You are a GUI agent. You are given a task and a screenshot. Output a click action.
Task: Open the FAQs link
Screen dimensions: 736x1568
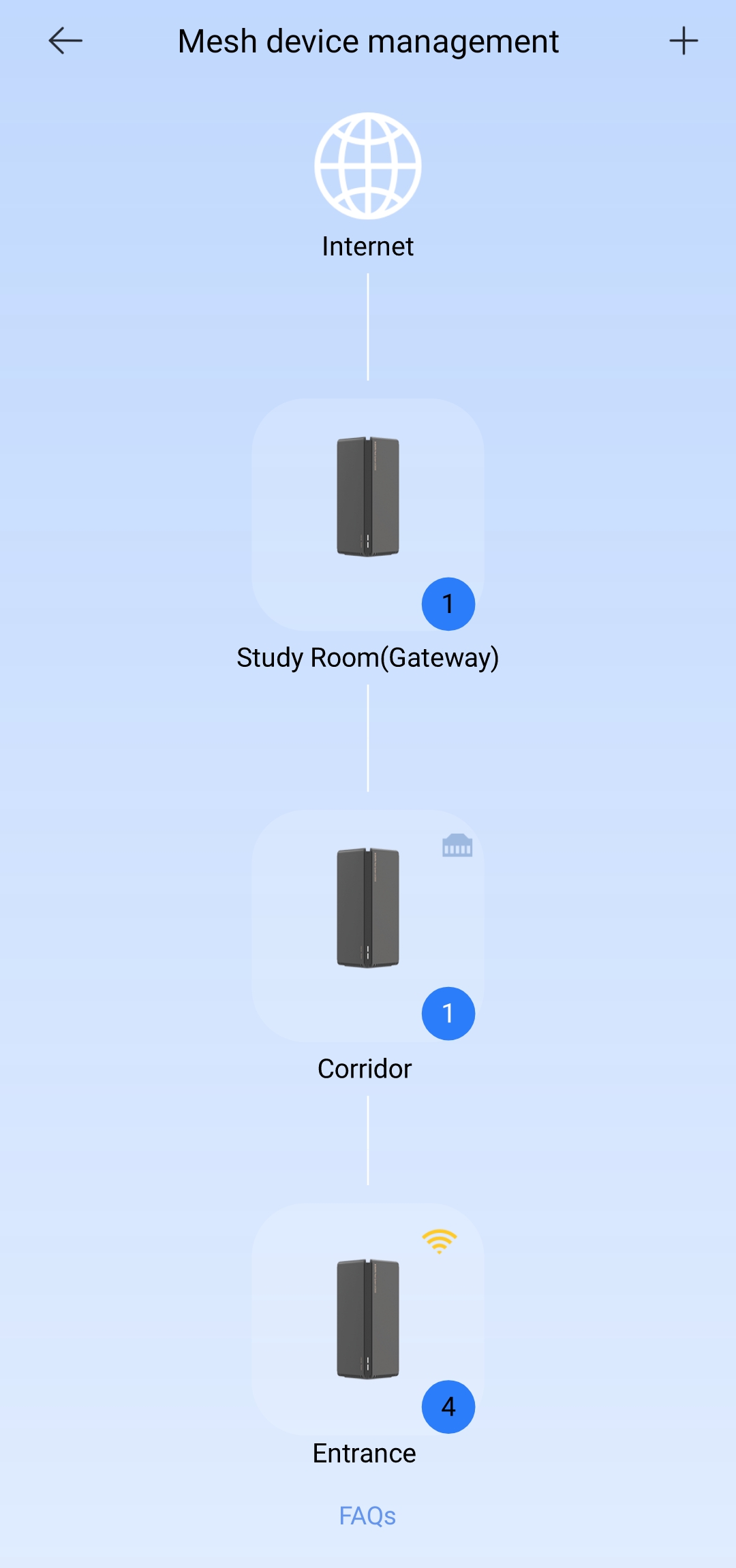[367, 1516]
